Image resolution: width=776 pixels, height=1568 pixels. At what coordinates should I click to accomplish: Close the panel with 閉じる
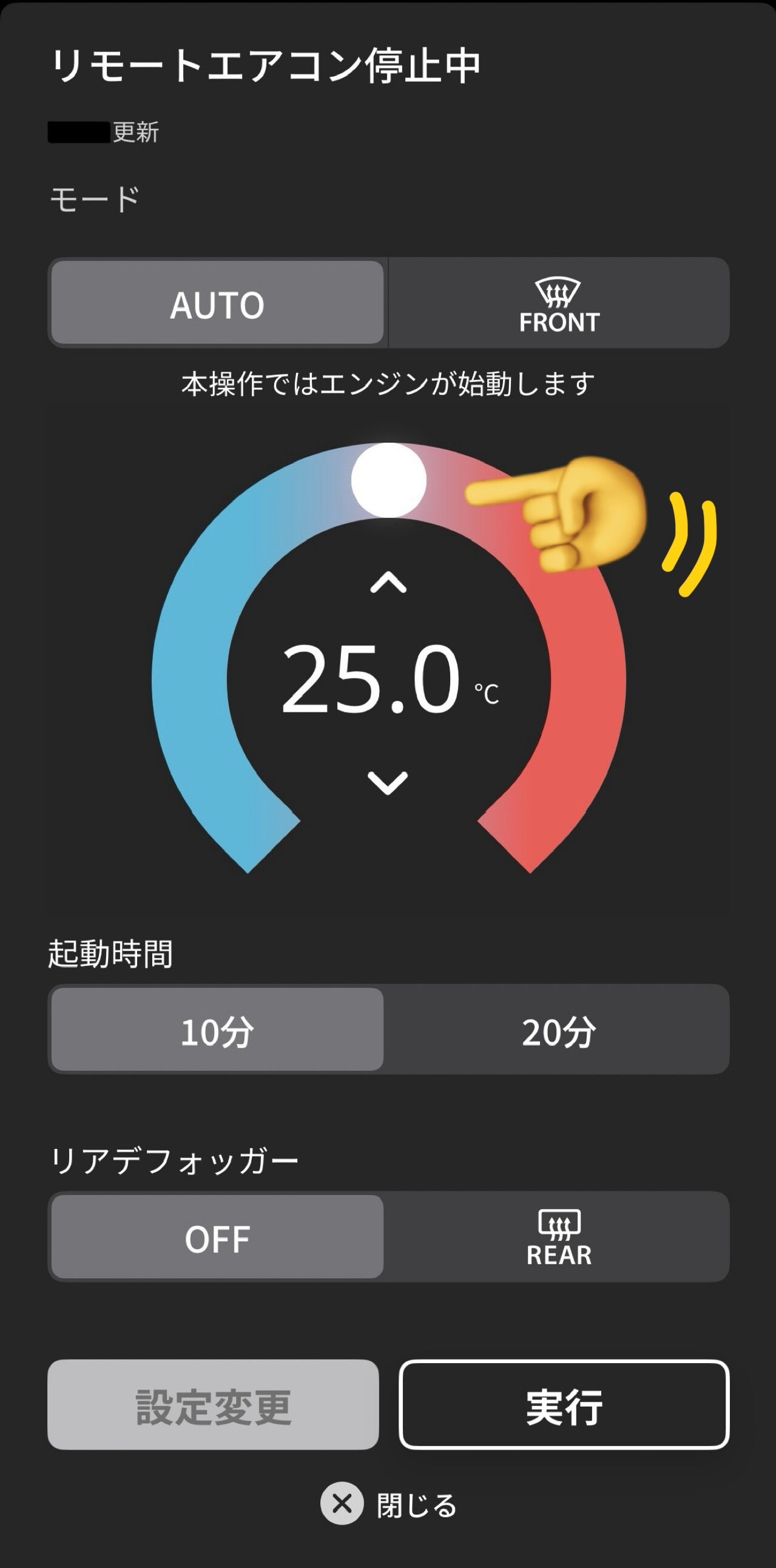pos(389,1504)
